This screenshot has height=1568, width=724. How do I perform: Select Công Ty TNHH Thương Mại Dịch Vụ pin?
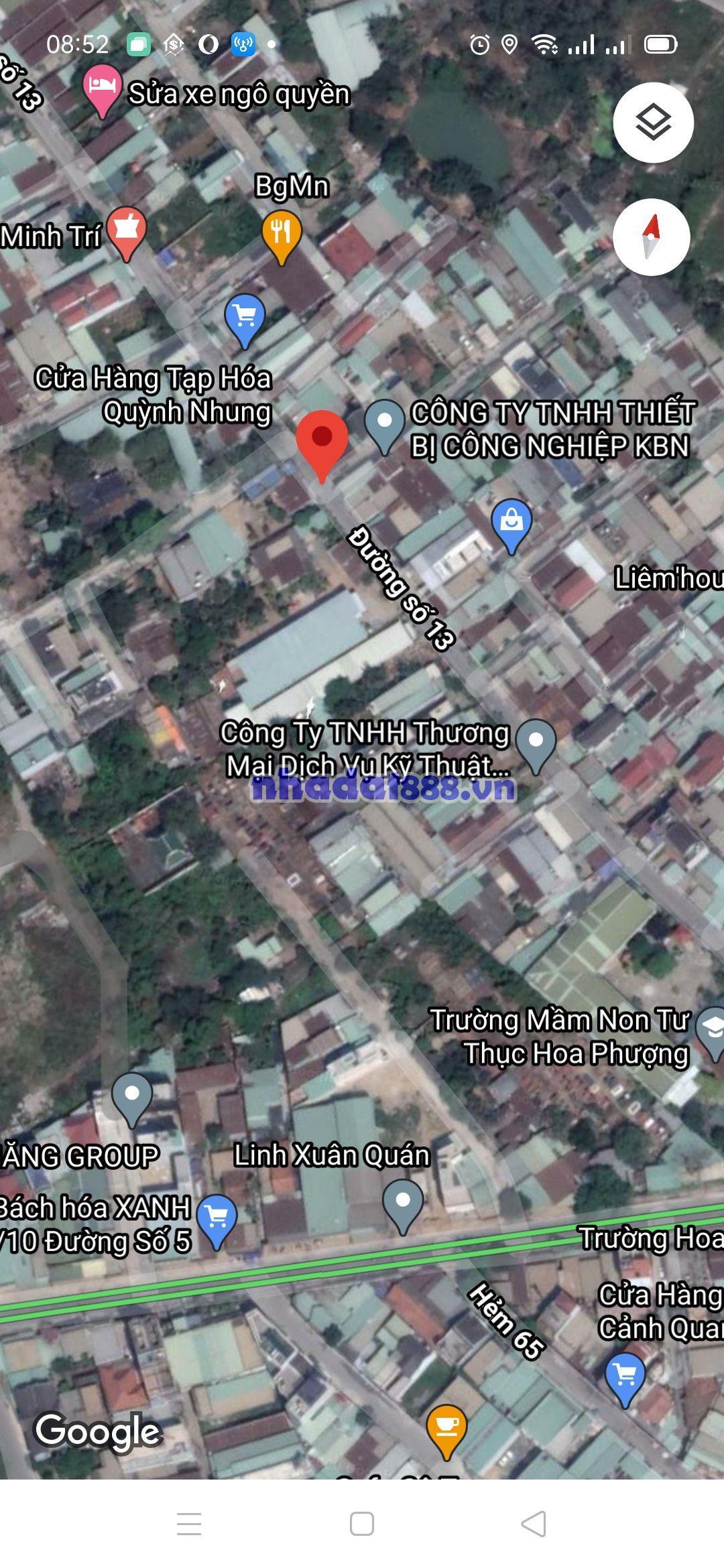click(536, 743)
